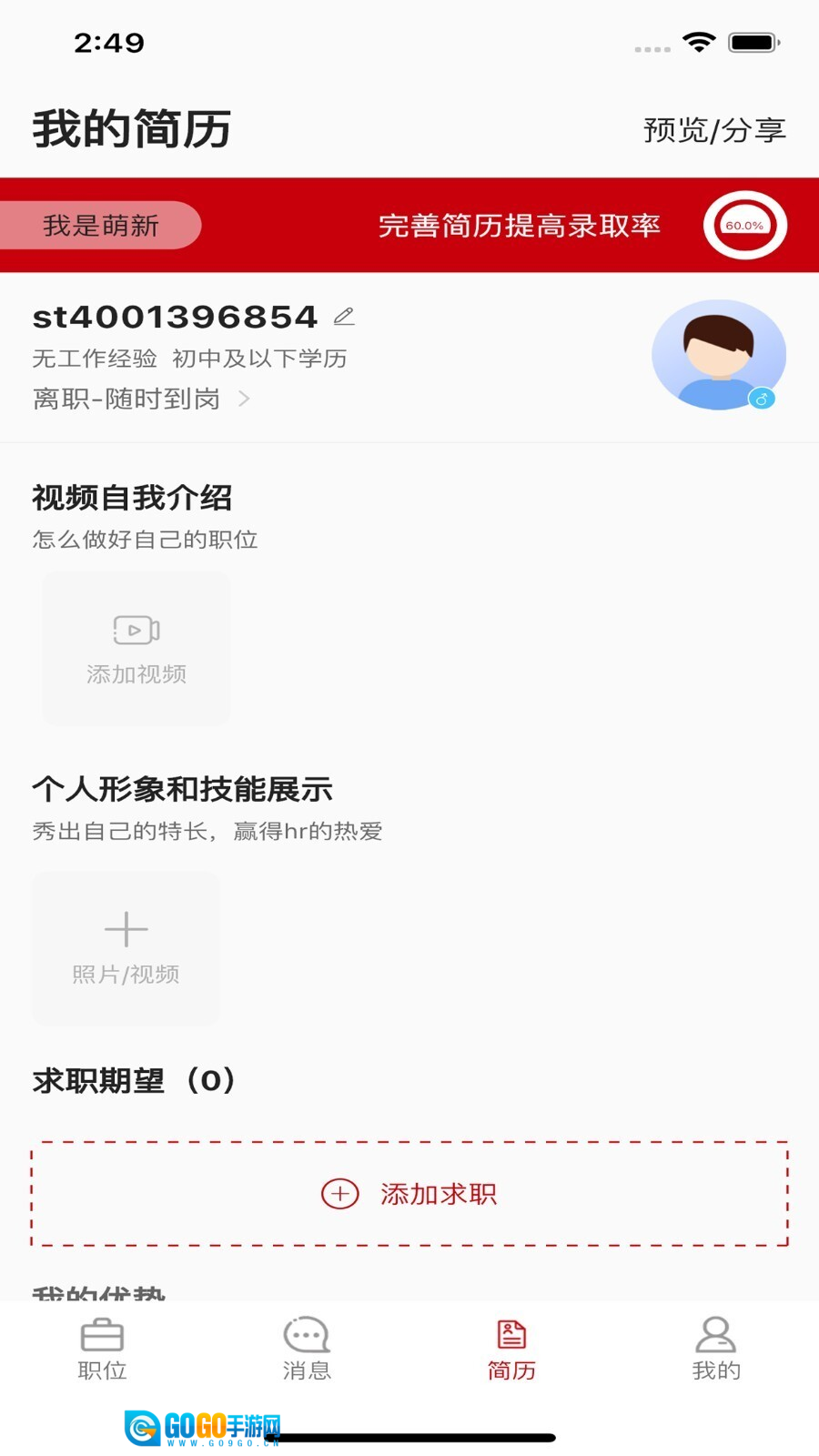Open the 消息 chat bubble icon
819x1456 pixels.
click(x=307, y=1334)
